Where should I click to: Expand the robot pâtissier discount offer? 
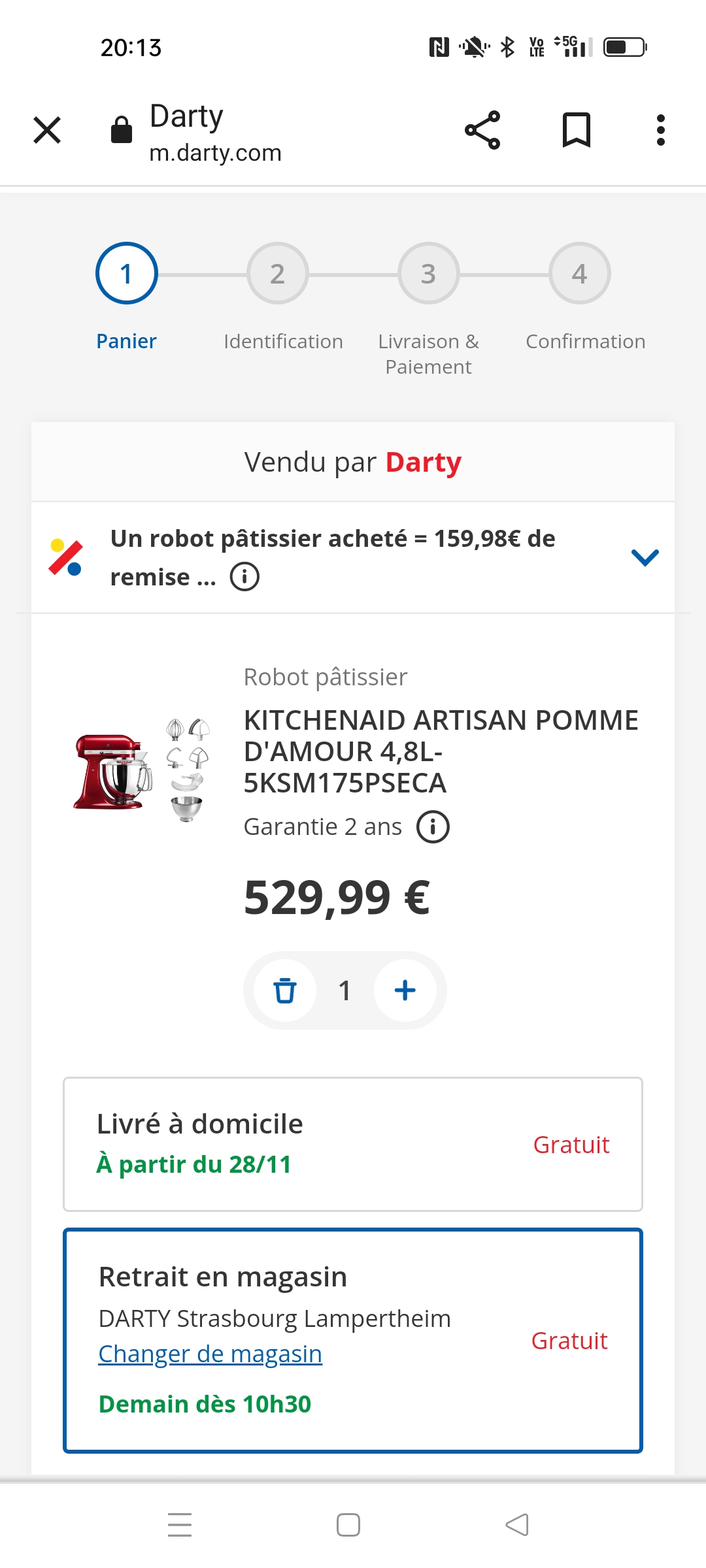645,557
